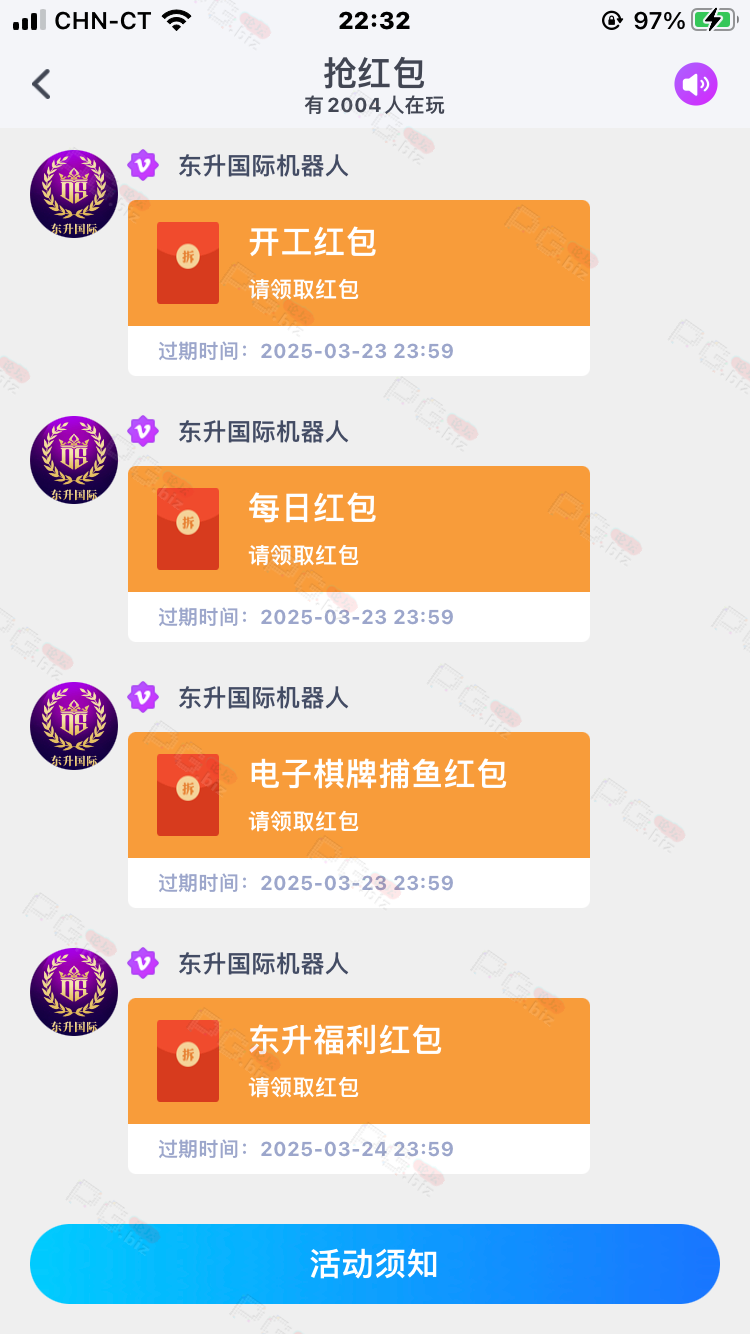
Task: Go back using the top-left arrow
Action: 41,84
